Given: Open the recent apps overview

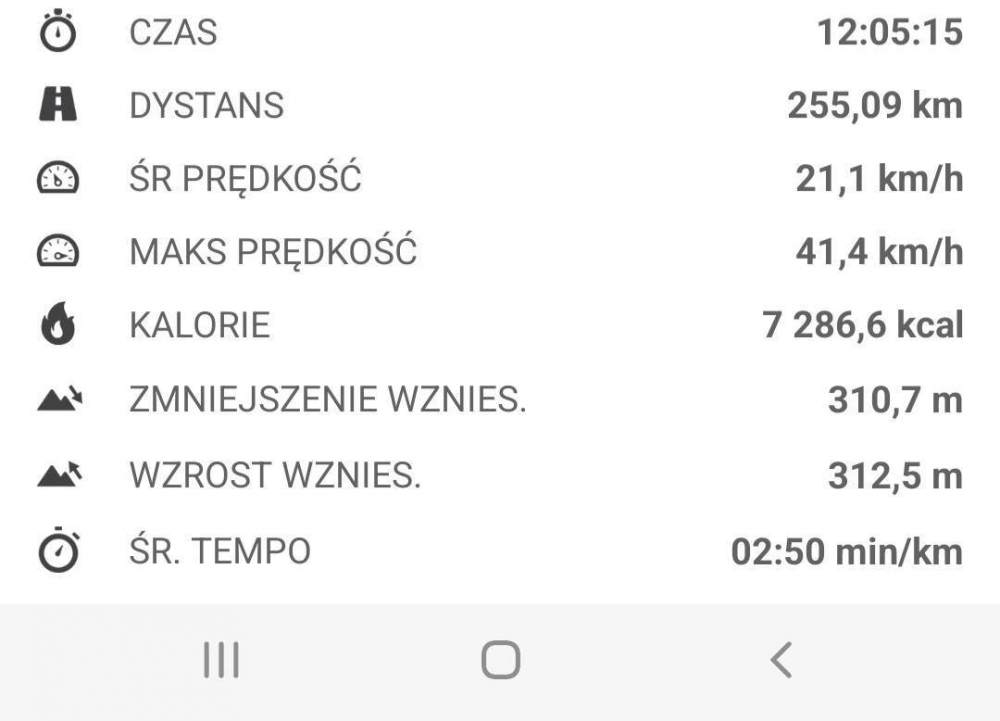Looking at the screenshot, I should click(221, 660).
